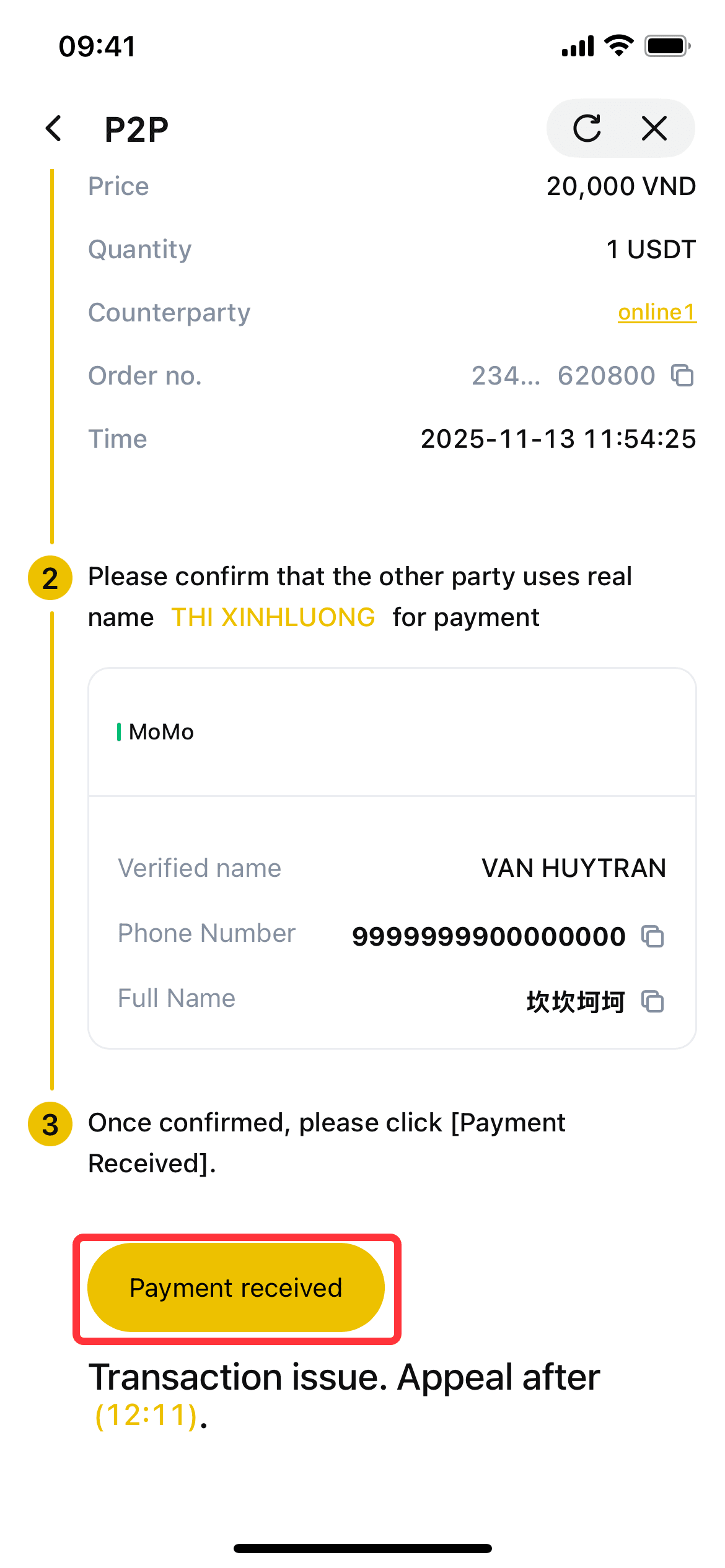The height and width of the screenshot is (1568, 725).
Task: Close the P2P mini window
Action: tap(654, 129)
